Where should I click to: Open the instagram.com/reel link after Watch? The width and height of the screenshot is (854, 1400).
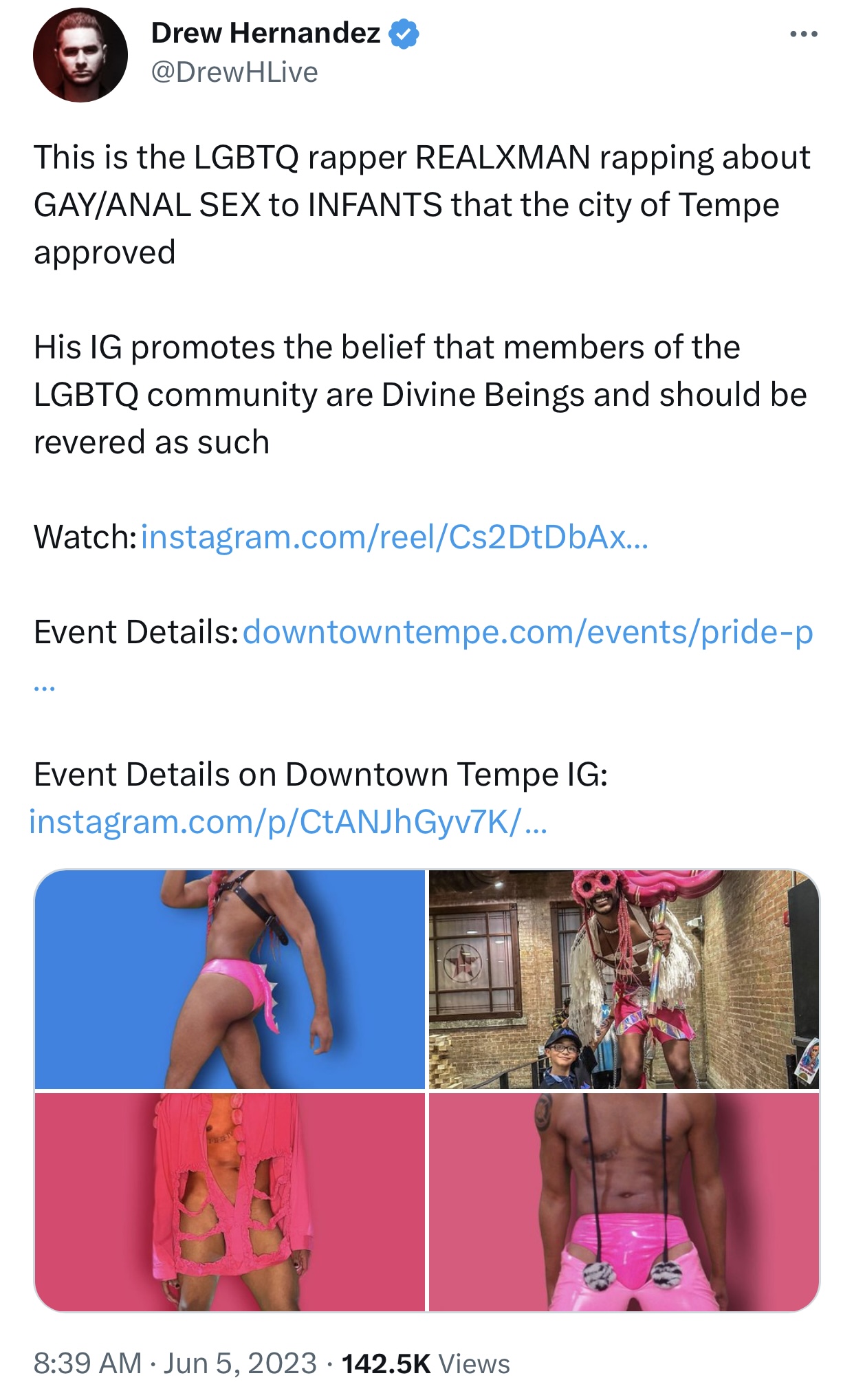pos(395,537)
